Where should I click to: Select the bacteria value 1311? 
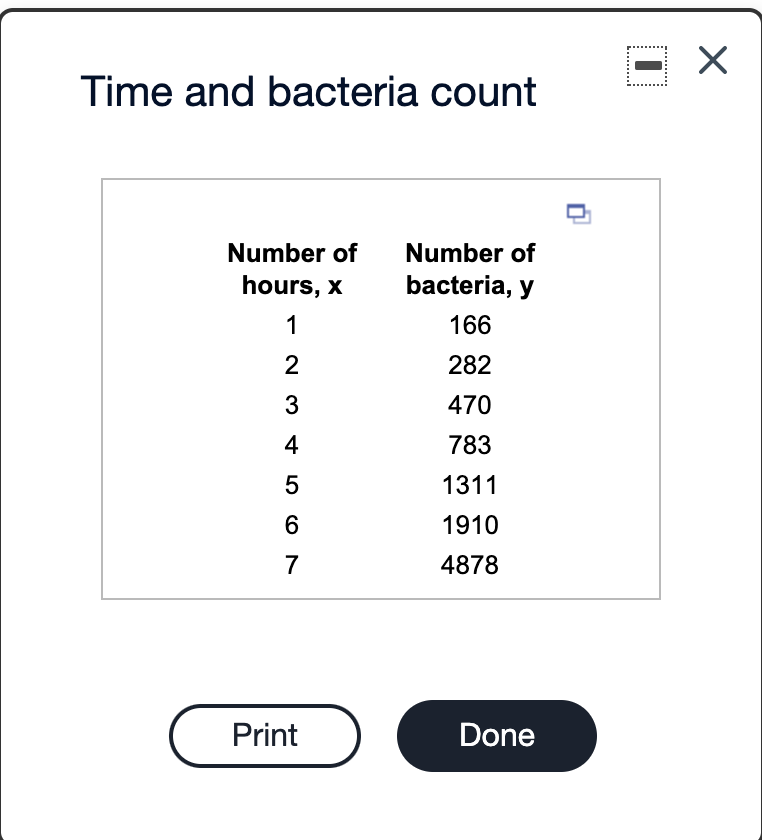(469, 485)
